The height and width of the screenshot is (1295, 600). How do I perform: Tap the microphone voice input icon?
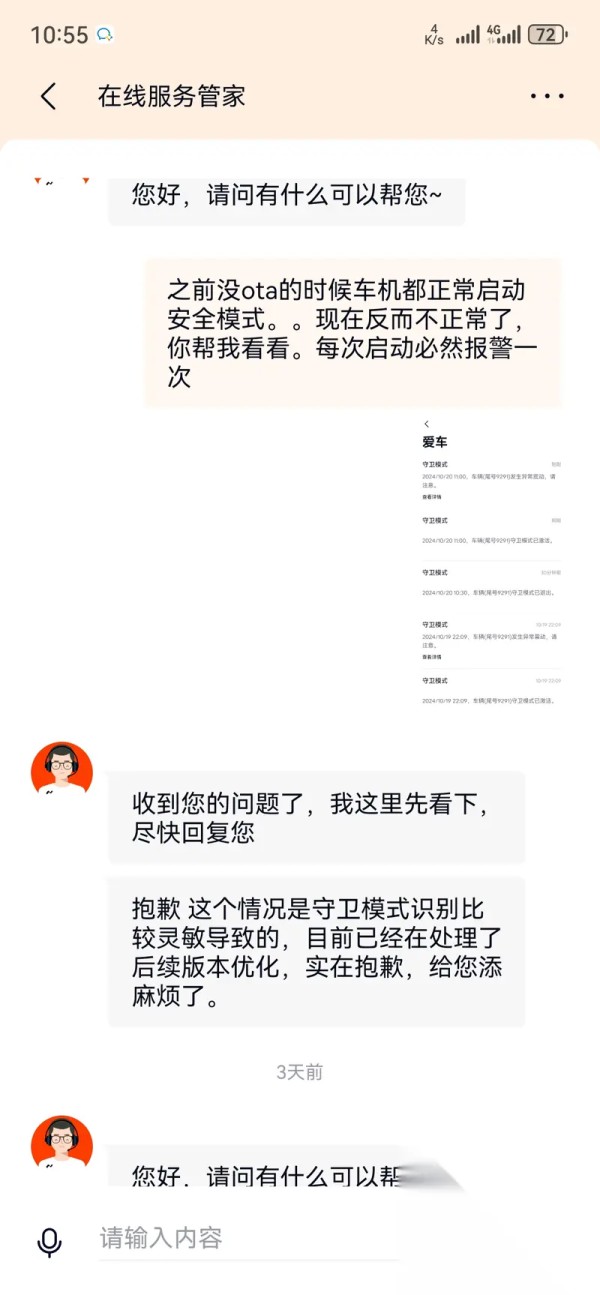(49, 1240)
